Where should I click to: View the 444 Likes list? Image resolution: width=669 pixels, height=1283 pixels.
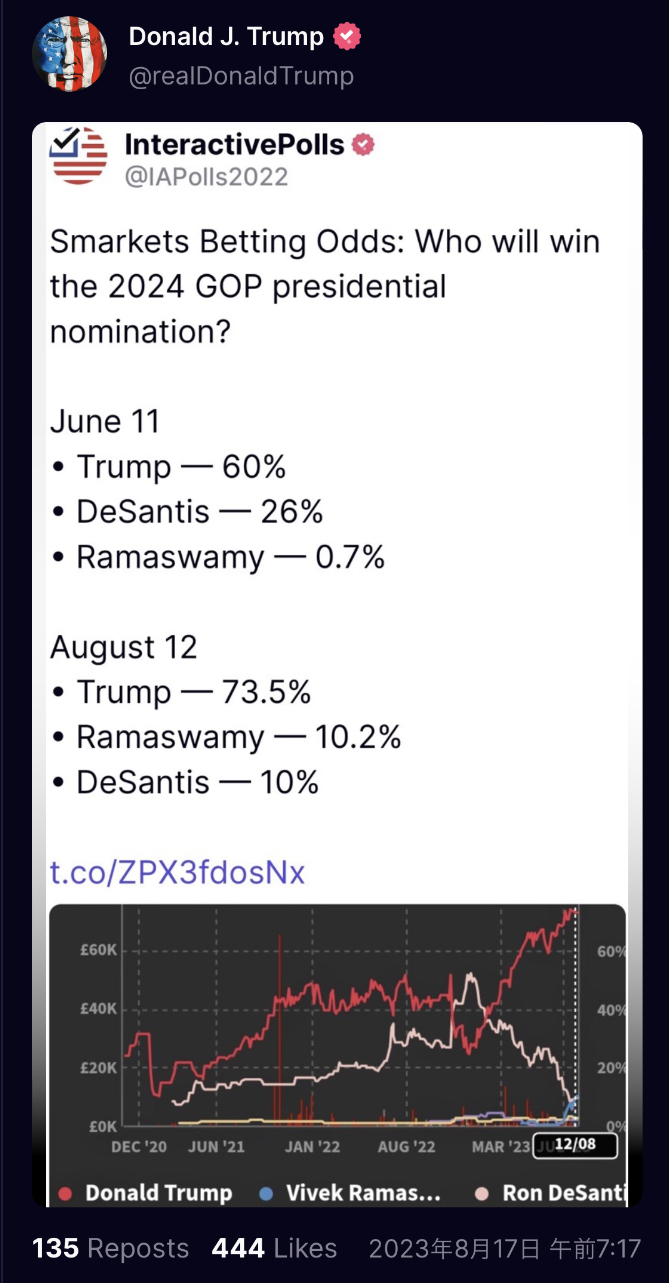274,1248
